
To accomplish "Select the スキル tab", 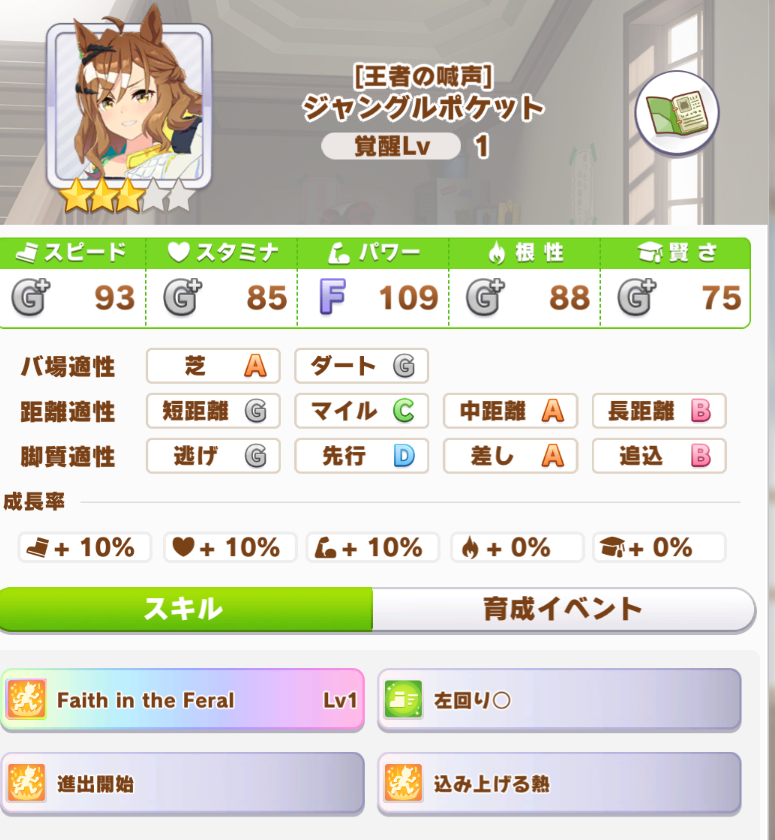I will point(185,609).
